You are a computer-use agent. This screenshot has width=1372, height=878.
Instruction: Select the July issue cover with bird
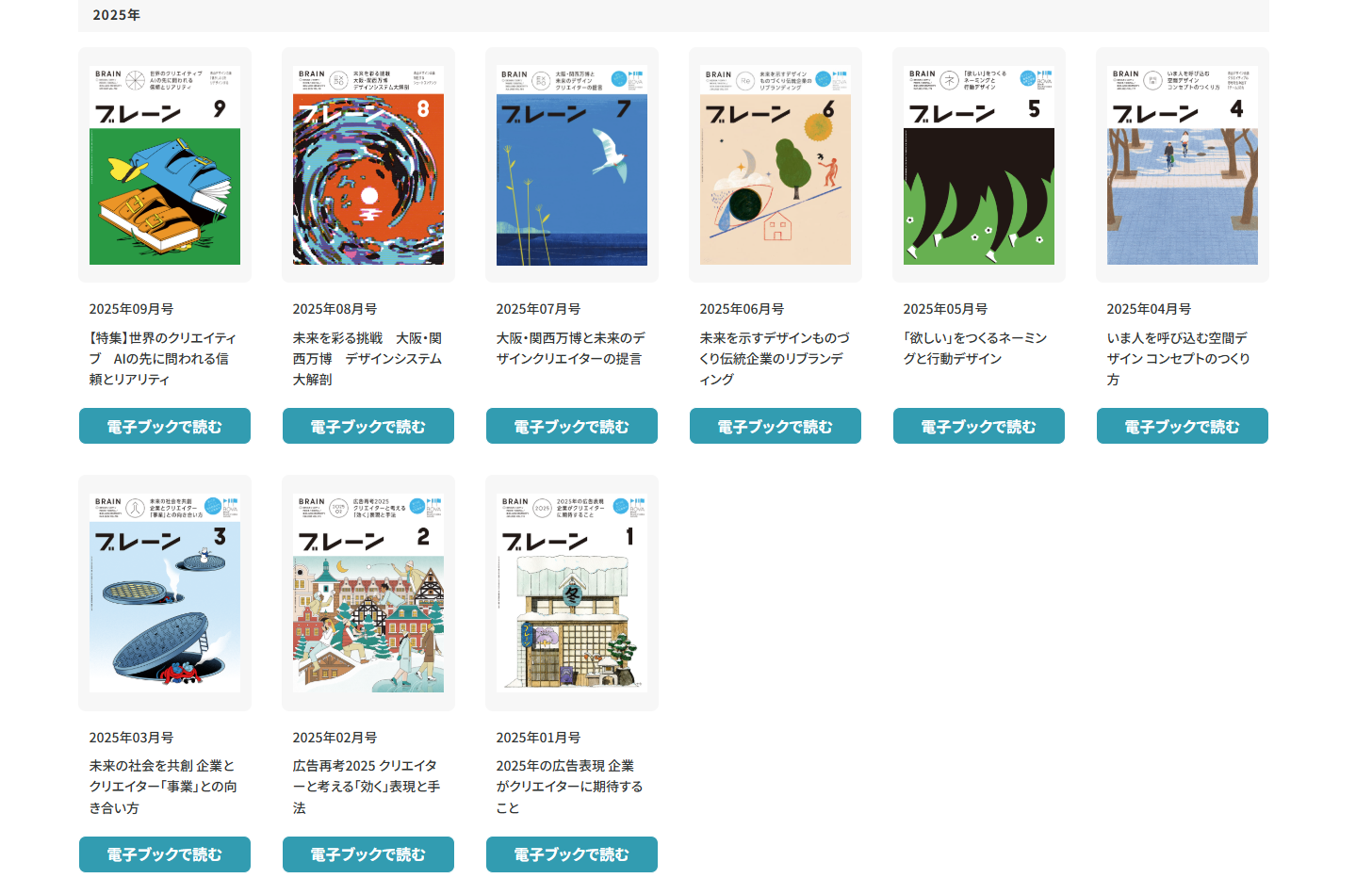coord(572,166)
